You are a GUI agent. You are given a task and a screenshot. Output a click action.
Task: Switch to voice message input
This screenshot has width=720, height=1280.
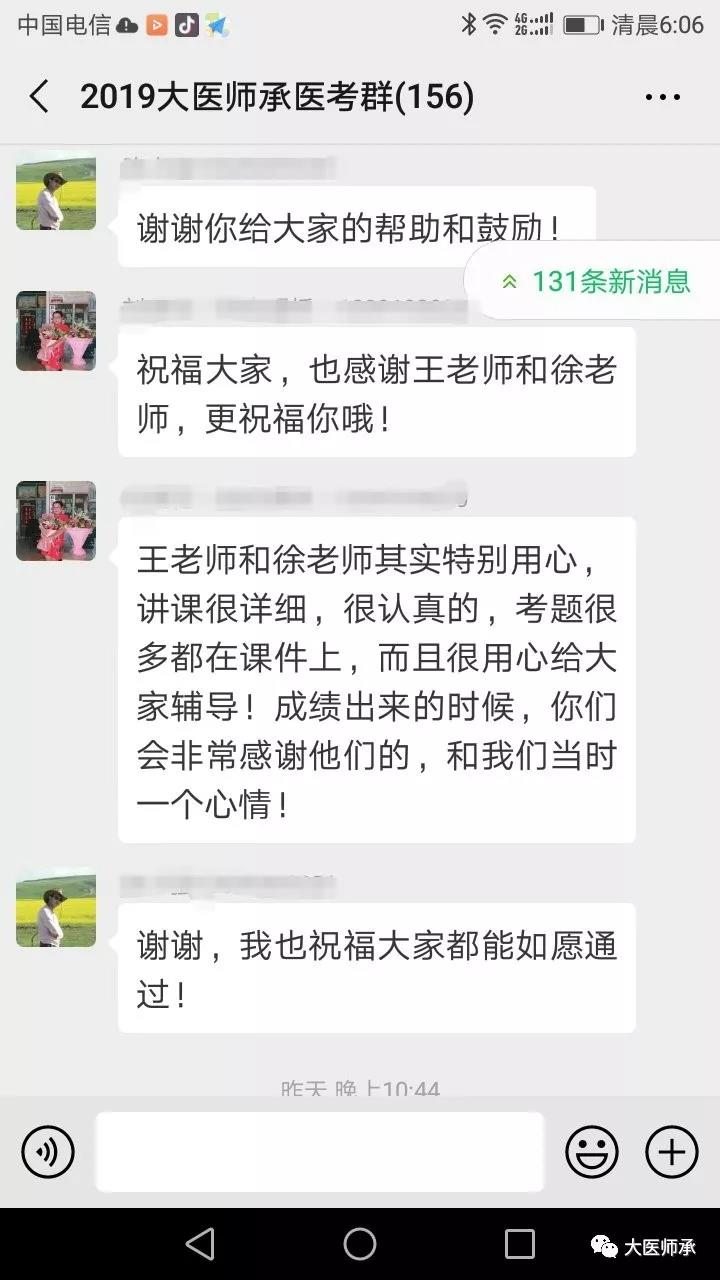pos(48,1152)
